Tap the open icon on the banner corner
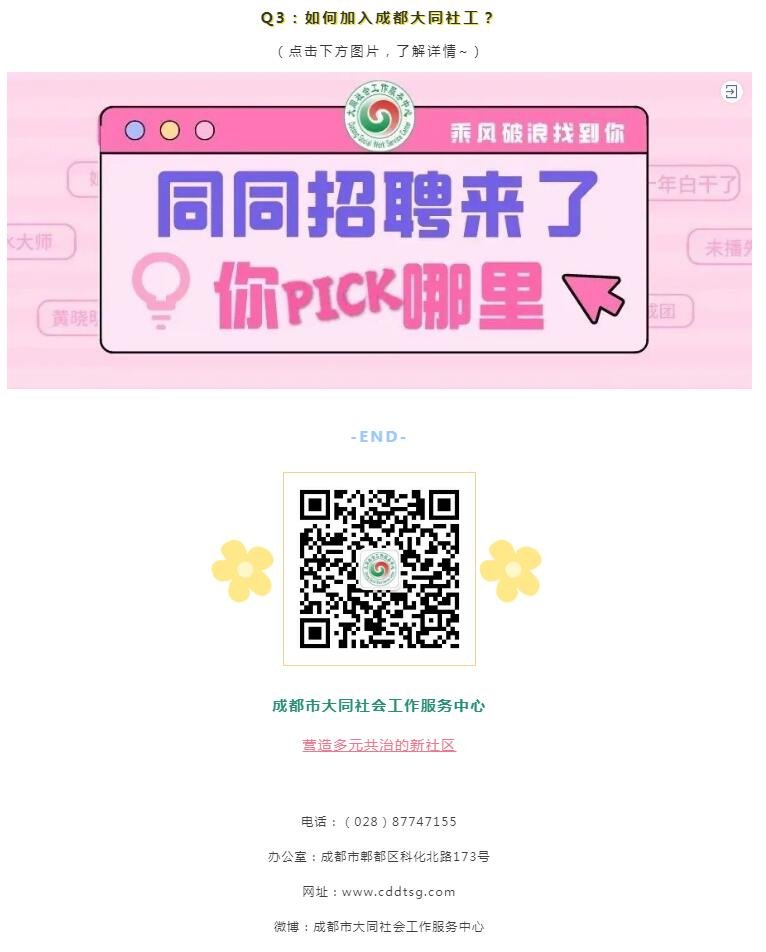Screen dimensions: 766x952 731,92
